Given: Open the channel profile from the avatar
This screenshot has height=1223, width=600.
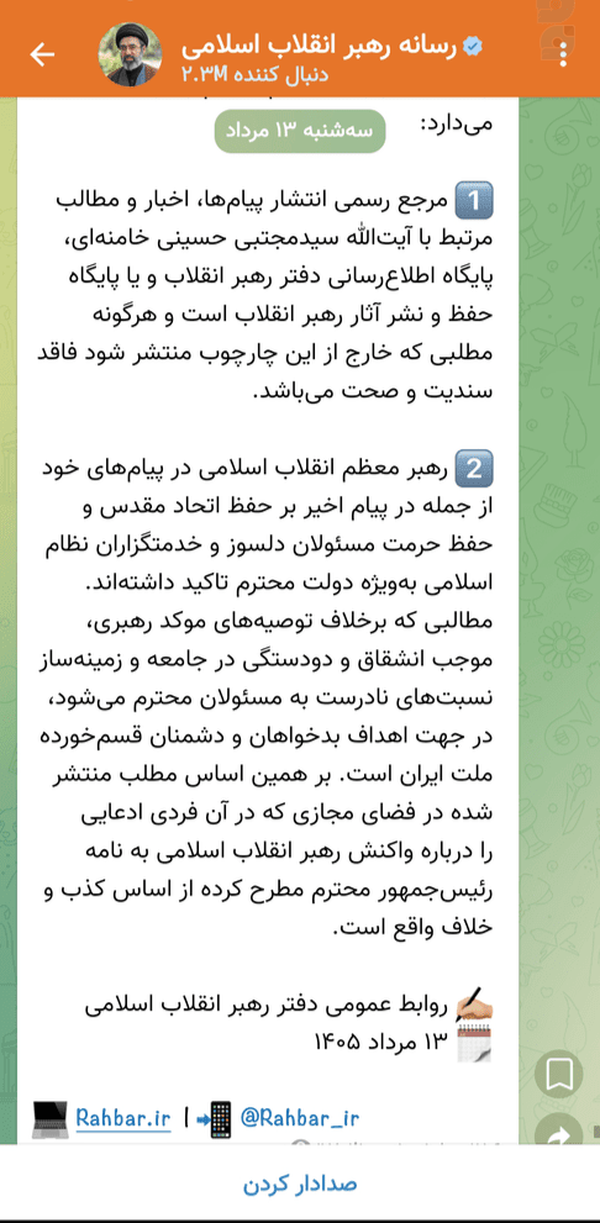Looking at the screenshot, I should (x=129, y=55).
